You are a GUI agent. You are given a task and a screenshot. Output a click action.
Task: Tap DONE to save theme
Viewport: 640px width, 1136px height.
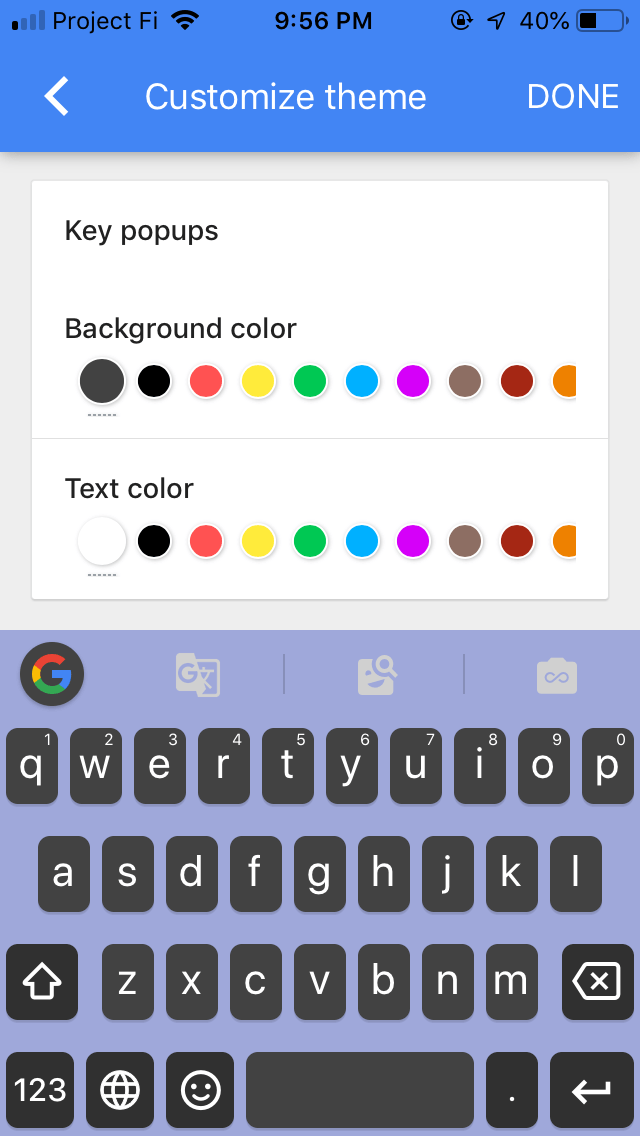pos(573,97)
